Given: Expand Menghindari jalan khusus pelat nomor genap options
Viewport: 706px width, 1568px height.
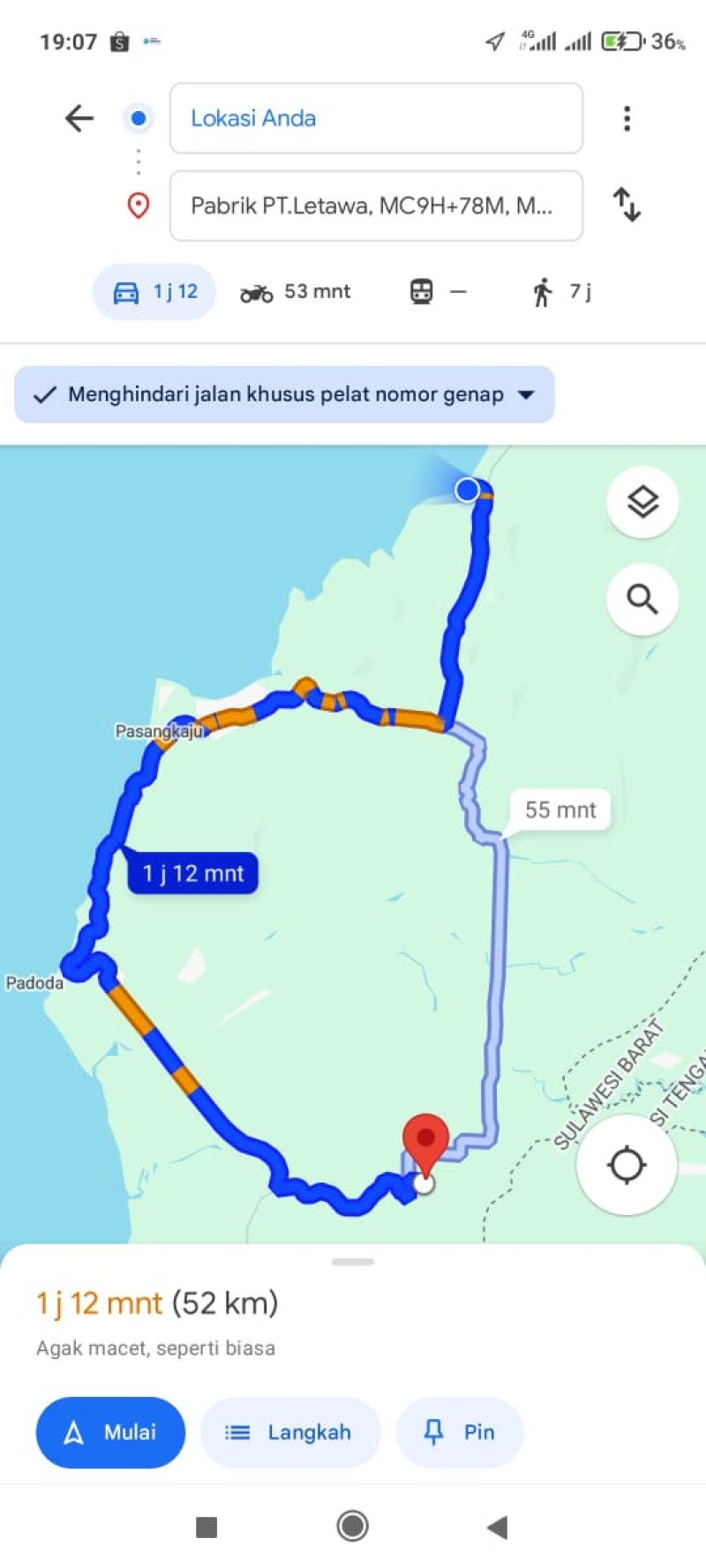Looking at the screenshot, I should [284, 394].
